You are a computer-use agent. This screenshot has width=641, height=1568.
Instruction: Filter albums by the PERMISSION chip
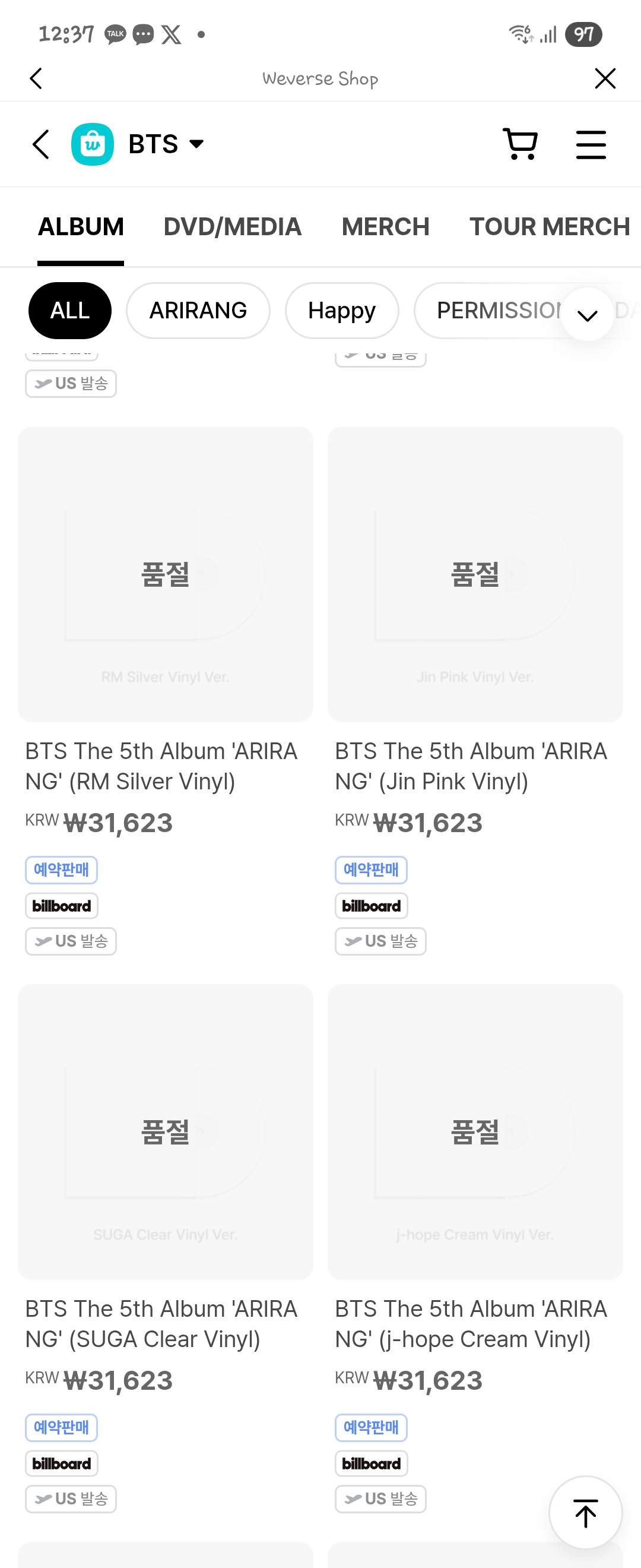click(x=493, y=311)
